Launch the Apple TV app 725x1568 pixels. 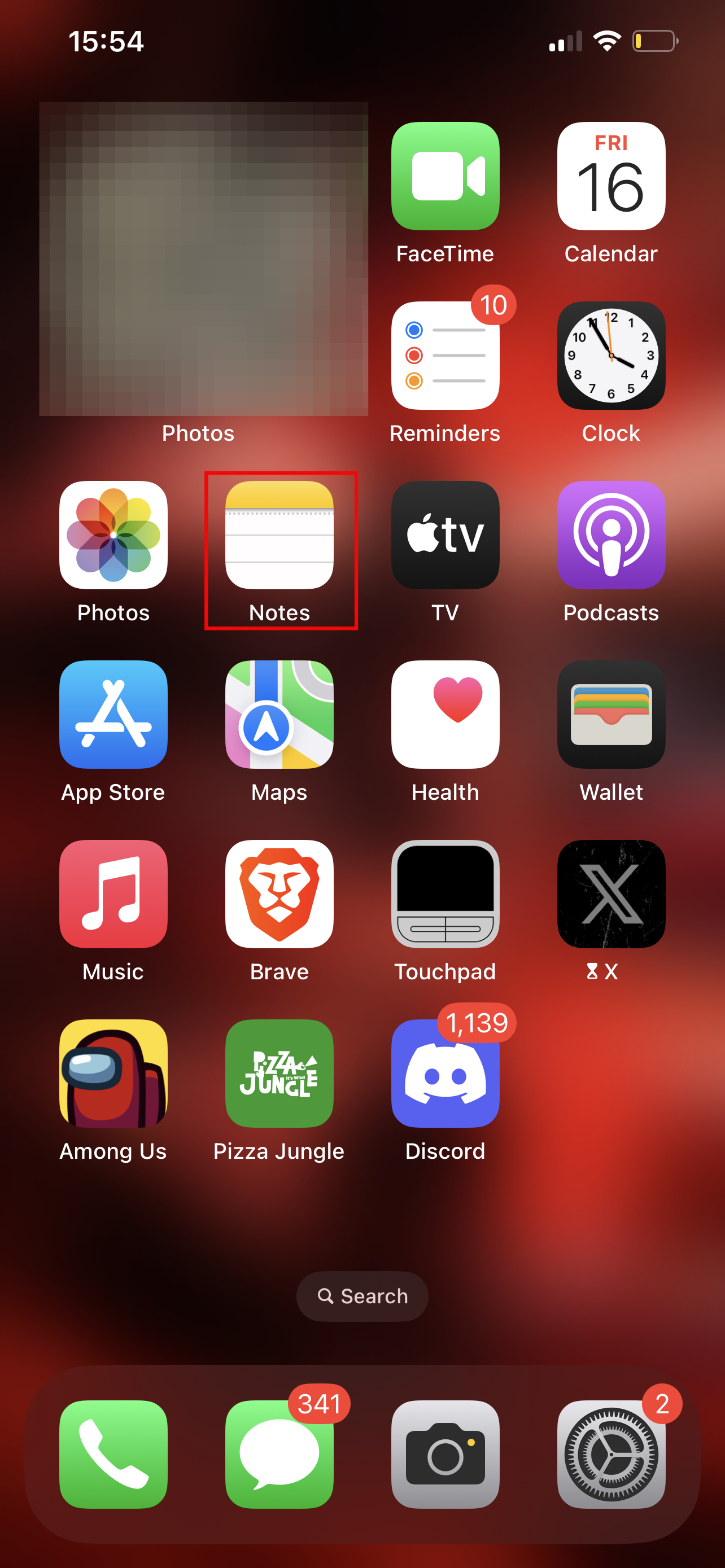pos(445,535)
